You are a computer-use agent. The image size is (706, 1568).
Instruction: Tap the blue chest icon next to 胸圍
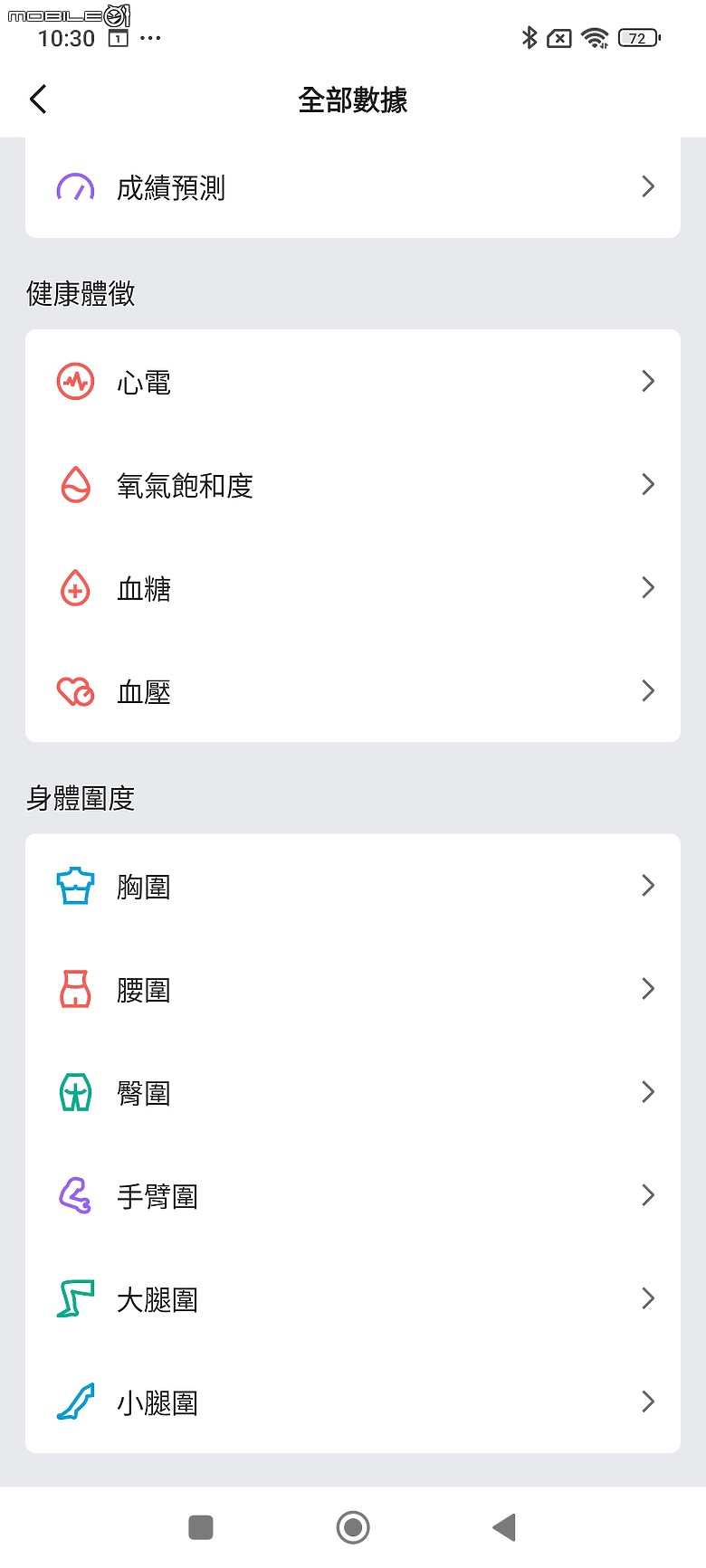(x=76, y=886)
